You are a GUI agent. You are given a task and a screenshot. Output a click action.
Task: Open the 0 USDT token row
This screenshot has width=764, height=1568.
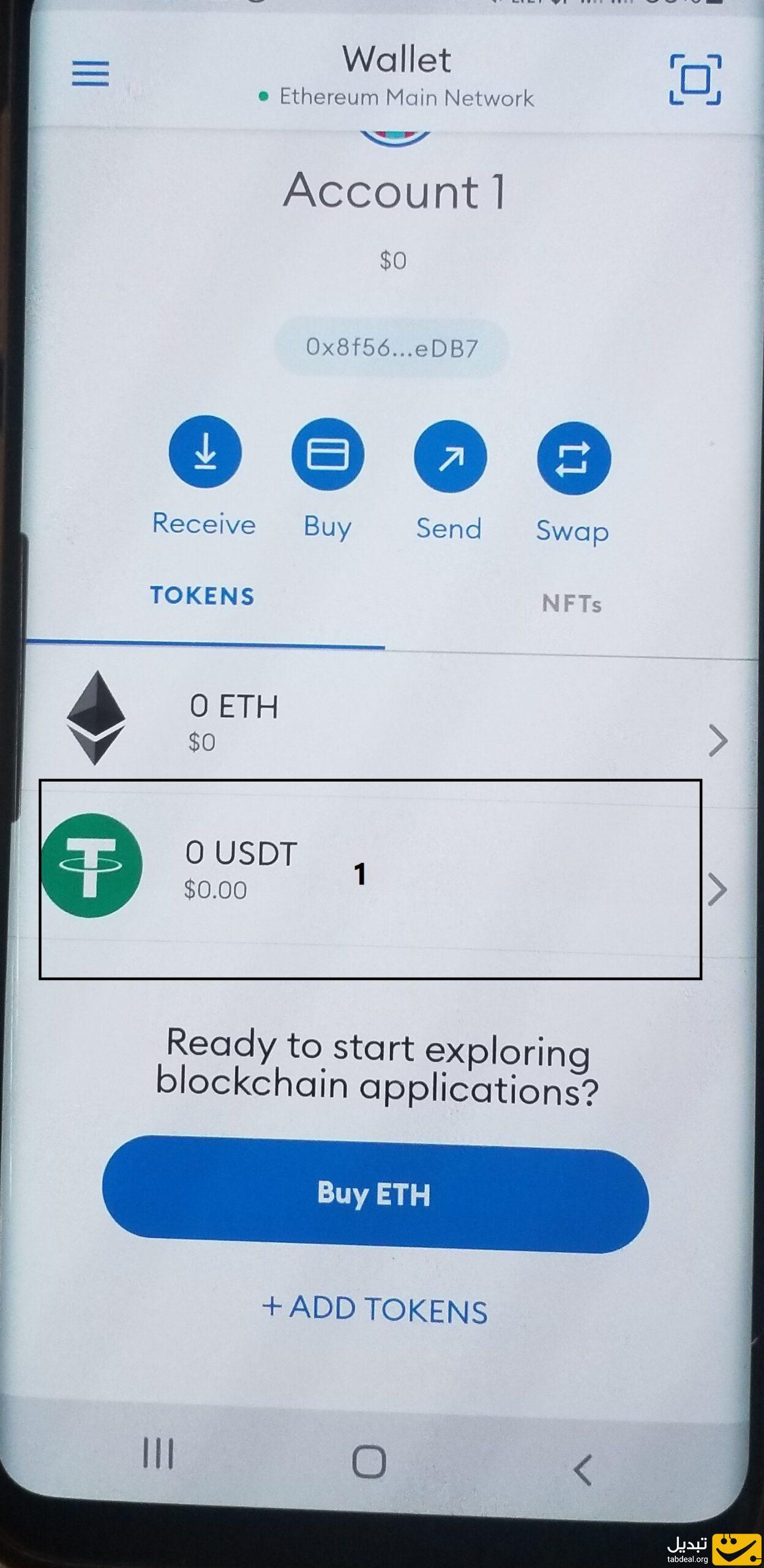point(392,870)
